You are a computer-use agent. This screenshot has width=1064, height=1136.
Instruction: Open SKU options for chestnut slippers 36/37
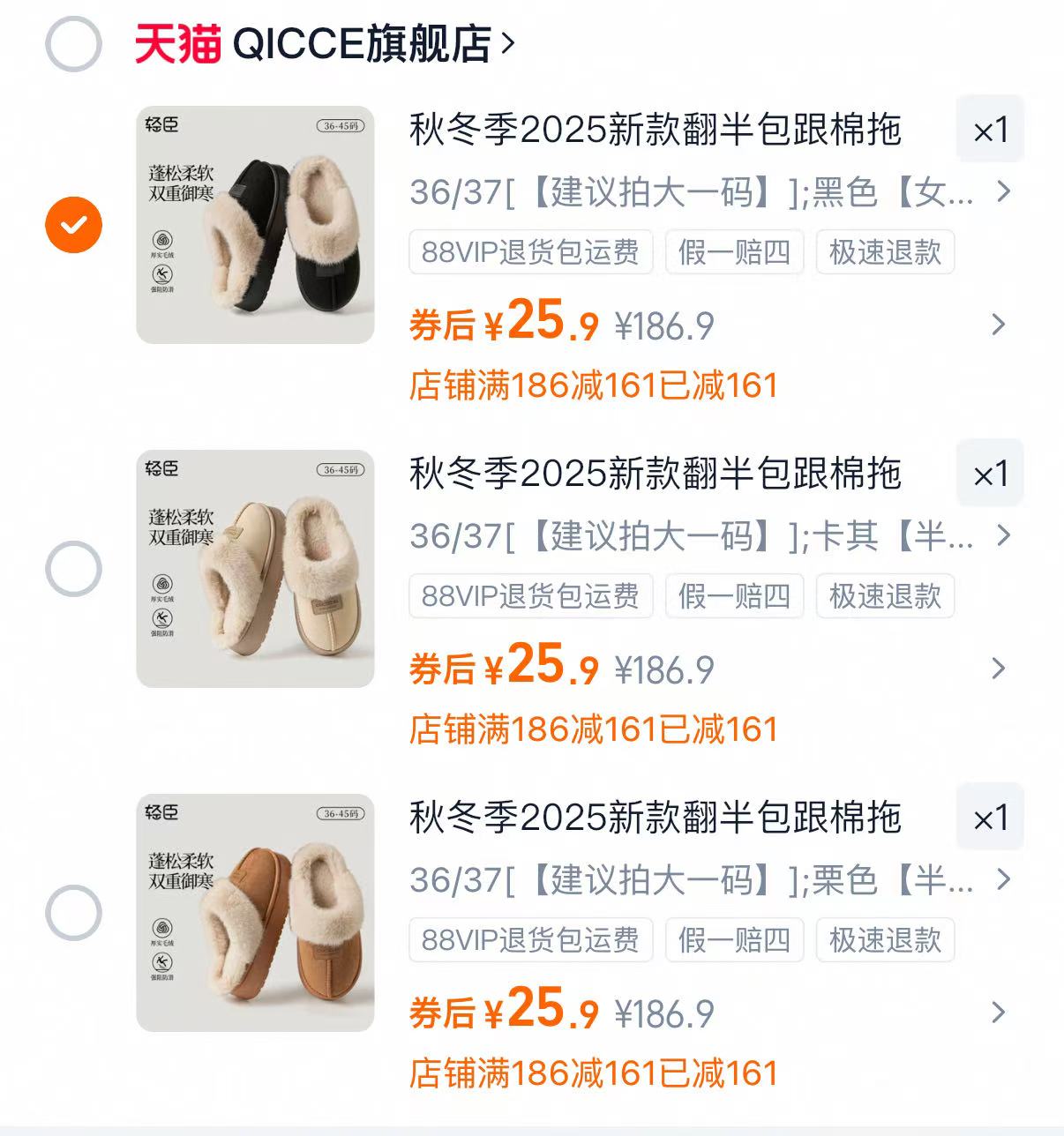697,880
